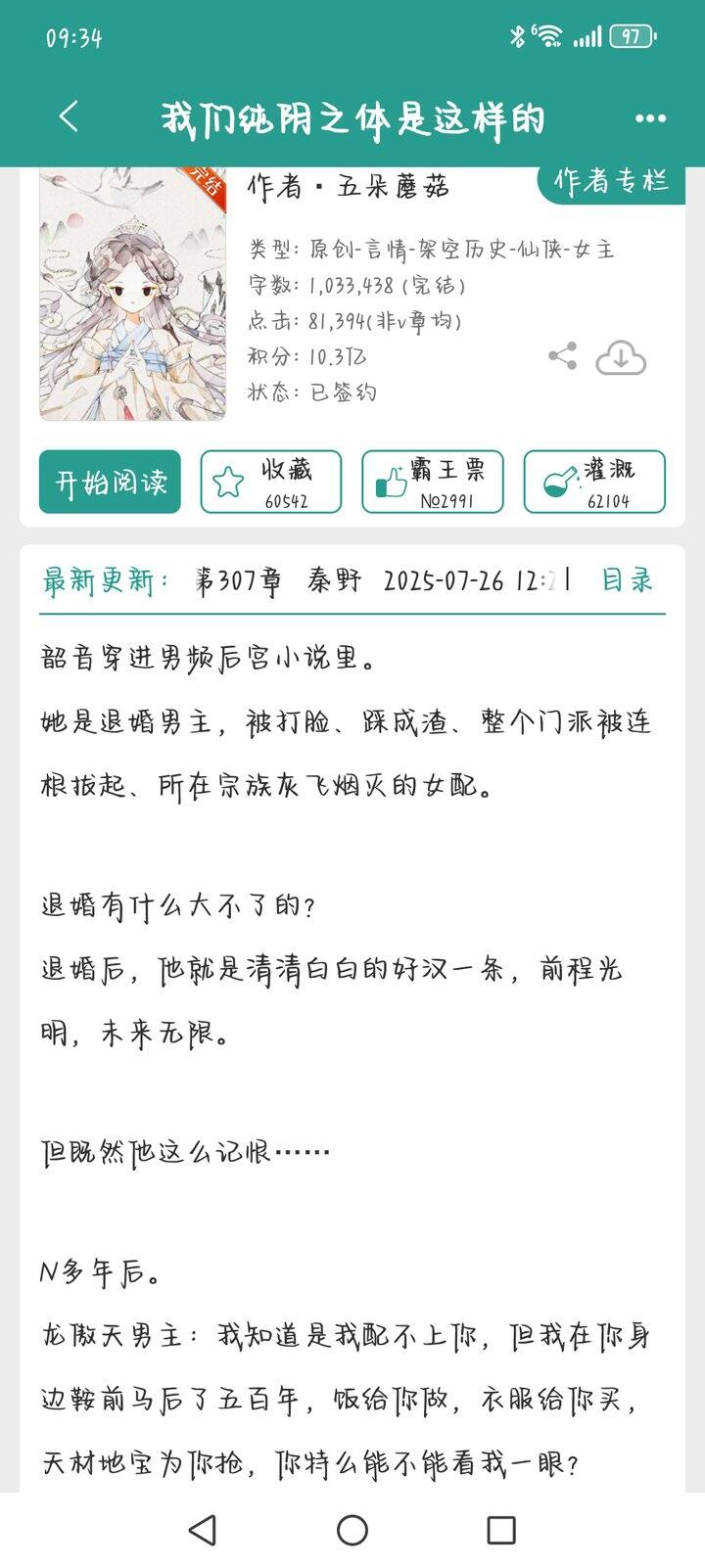Open the 作者专栏 author column

pyautogui.click(x=611, y=181)
